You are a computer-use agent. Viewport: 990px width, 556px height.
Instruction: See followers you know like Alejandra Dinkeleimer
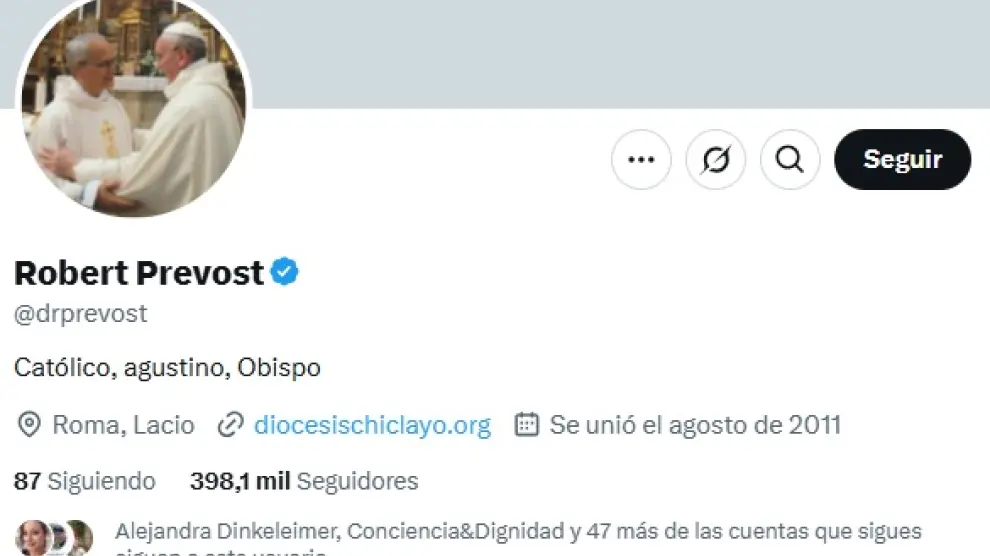517,533
